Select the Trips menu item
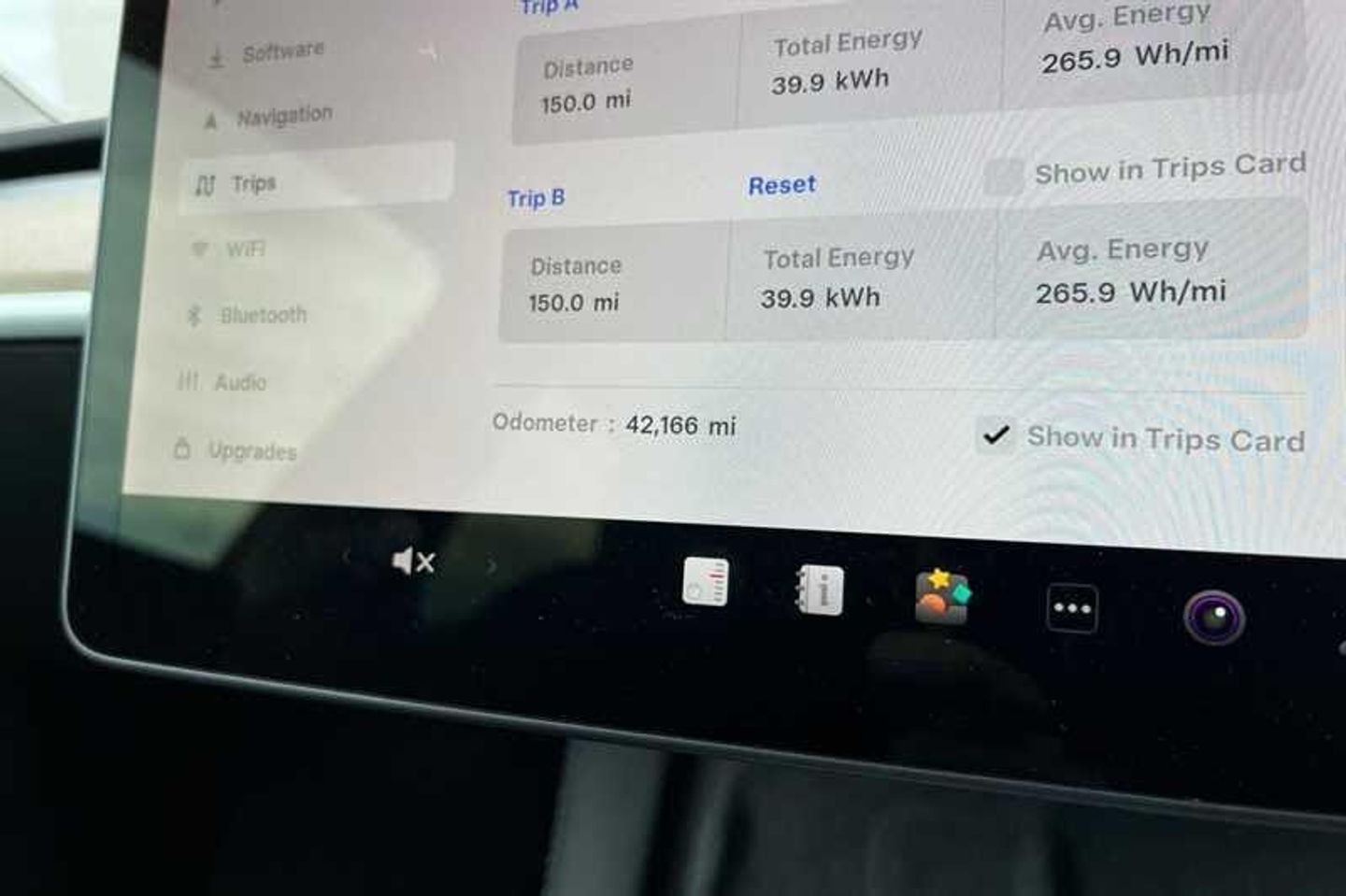The image size is (1346, 896). (252, 183)
